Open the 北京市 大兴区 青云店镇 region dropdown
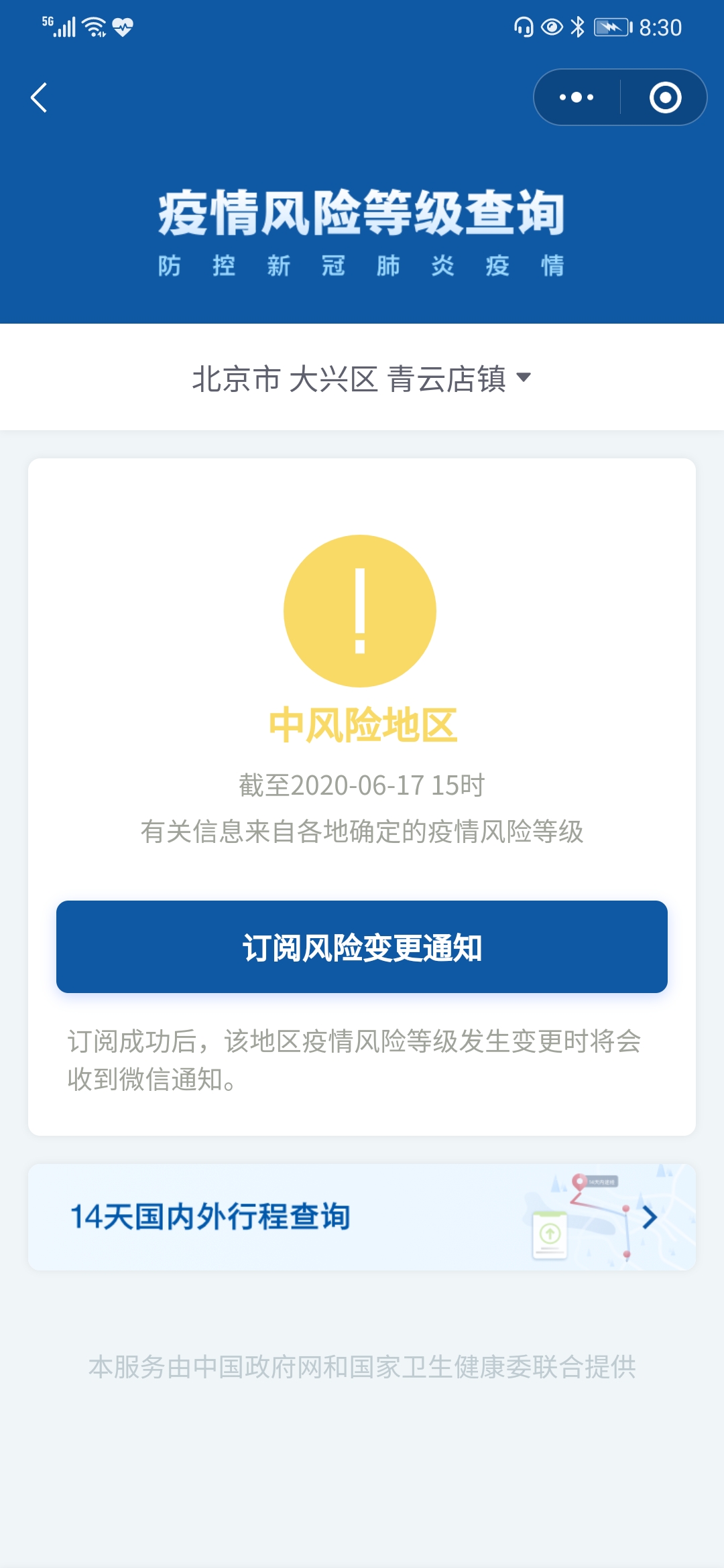 [362, 379]
